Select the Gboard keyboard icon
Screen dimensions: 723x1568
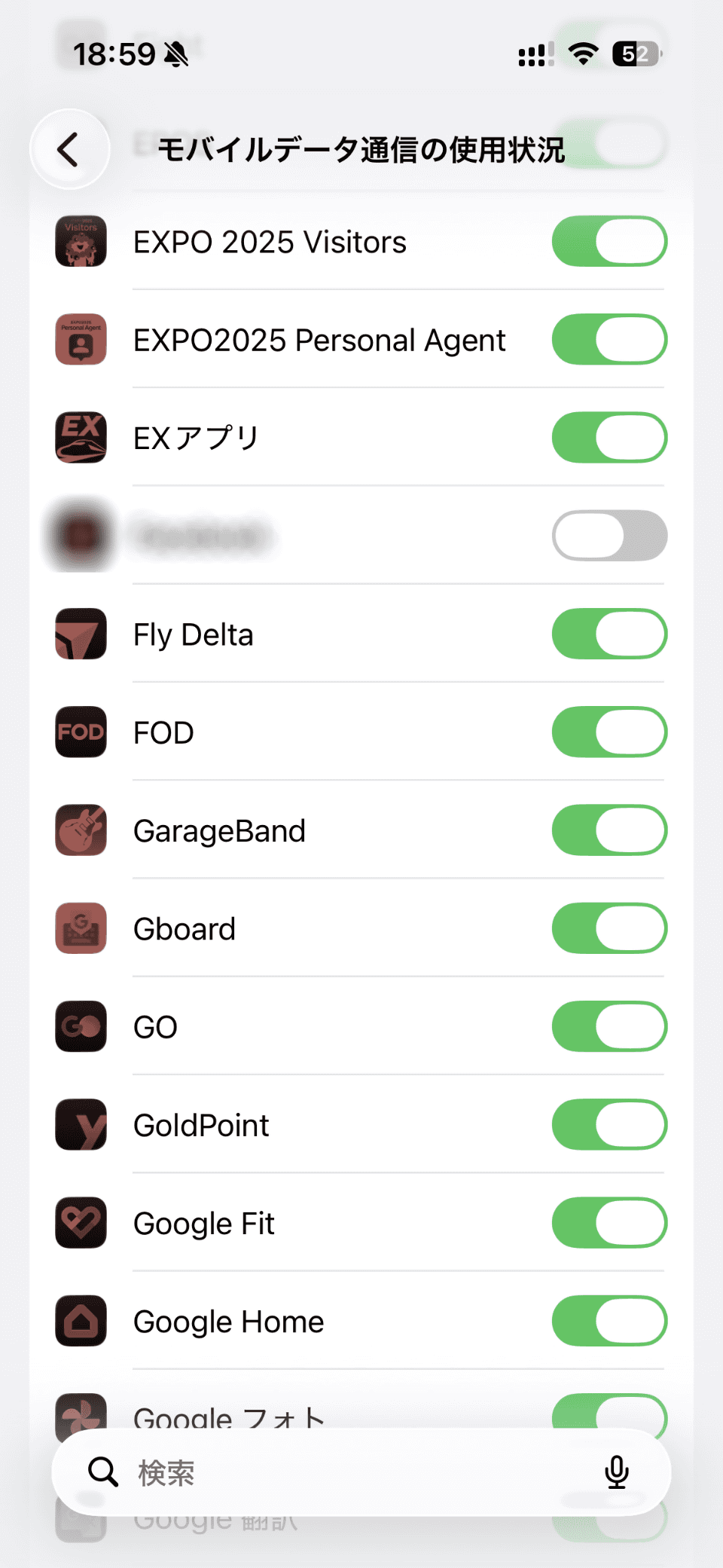click(x=81, y=928)
